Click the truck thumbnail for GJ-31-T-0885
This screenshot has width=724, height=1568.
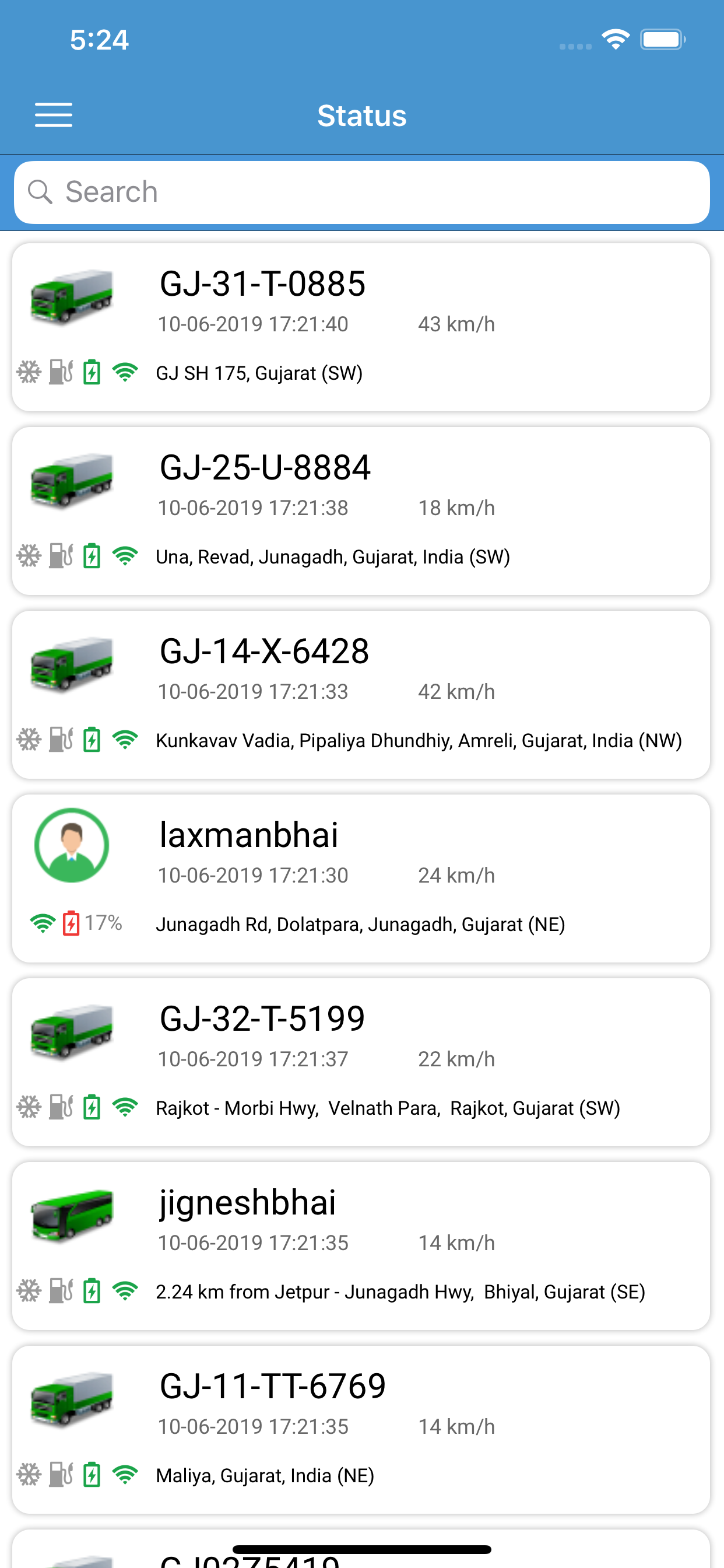point(72,297)
